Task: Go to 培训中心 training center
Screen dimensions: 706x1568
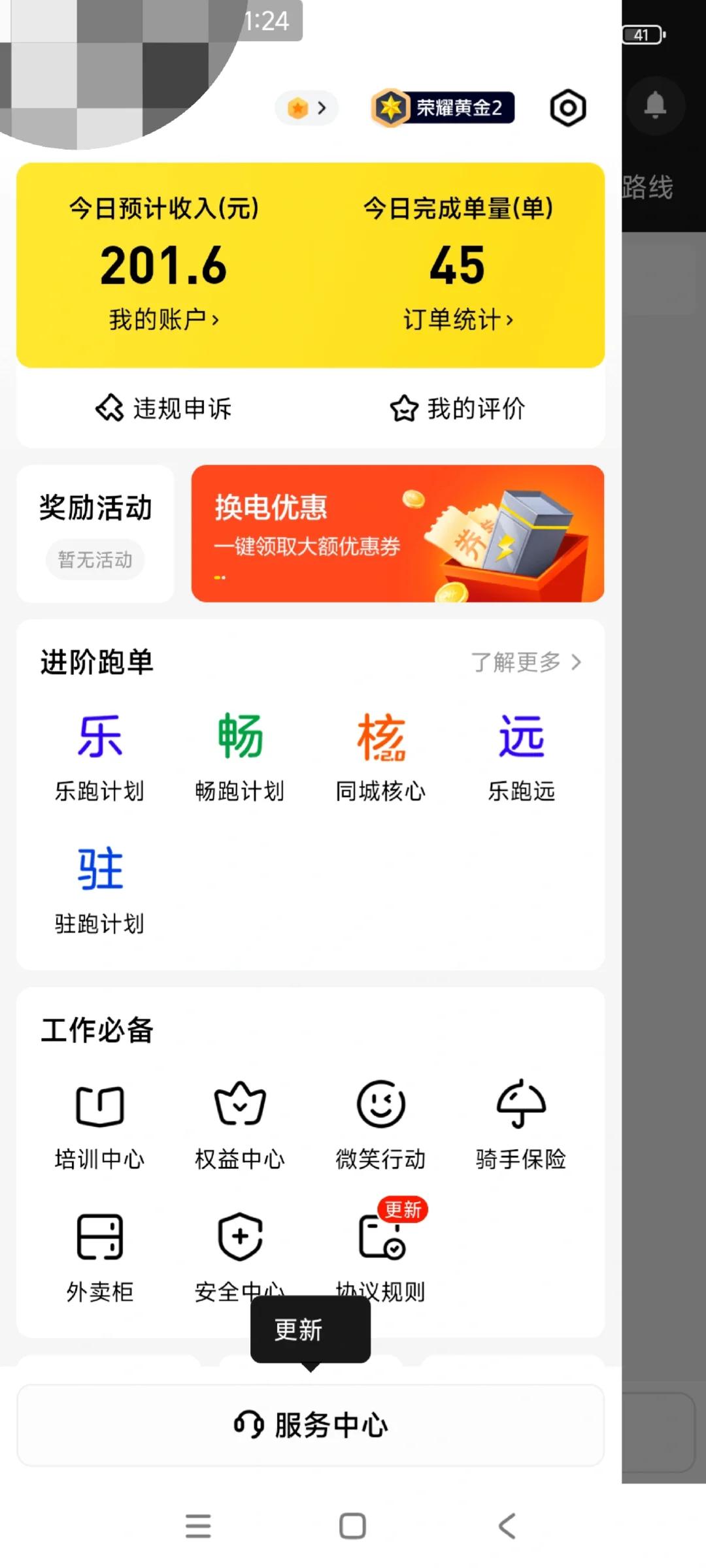Action: click(x=99, y=1124)
